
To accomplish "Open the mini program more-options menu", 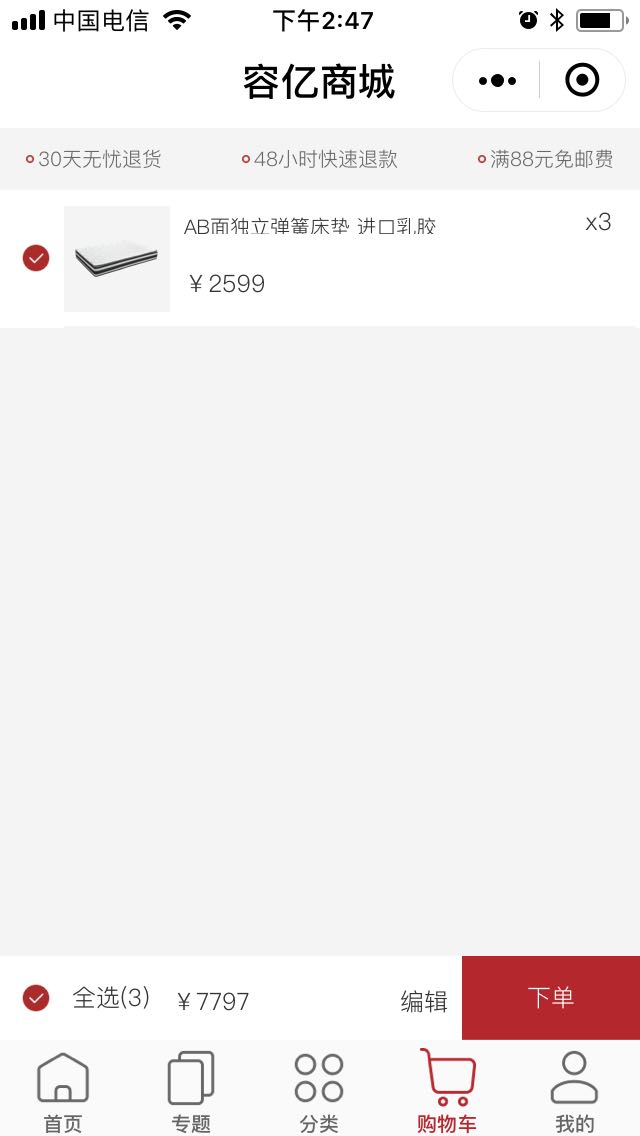I will pyautogui.click(x=497, y=80).
